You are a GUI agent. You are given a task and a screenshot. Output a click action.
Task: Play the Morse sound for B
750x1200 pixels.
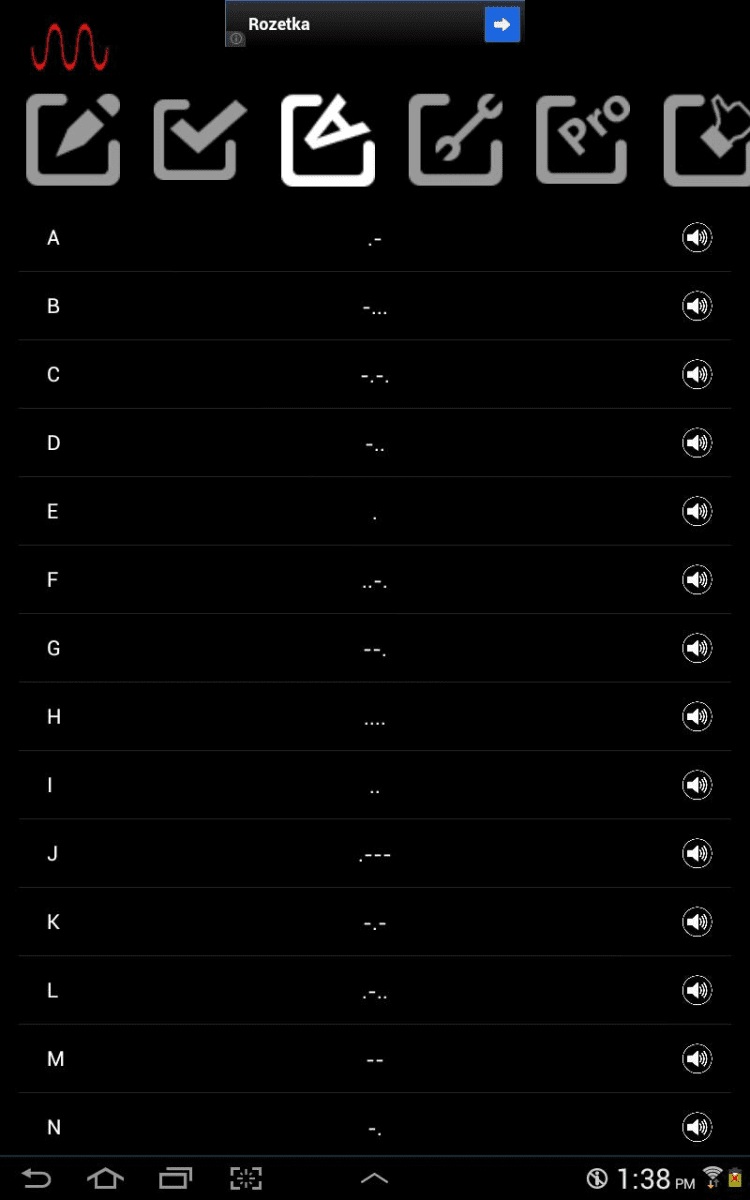pyautogui.click(x=697, y=306)
